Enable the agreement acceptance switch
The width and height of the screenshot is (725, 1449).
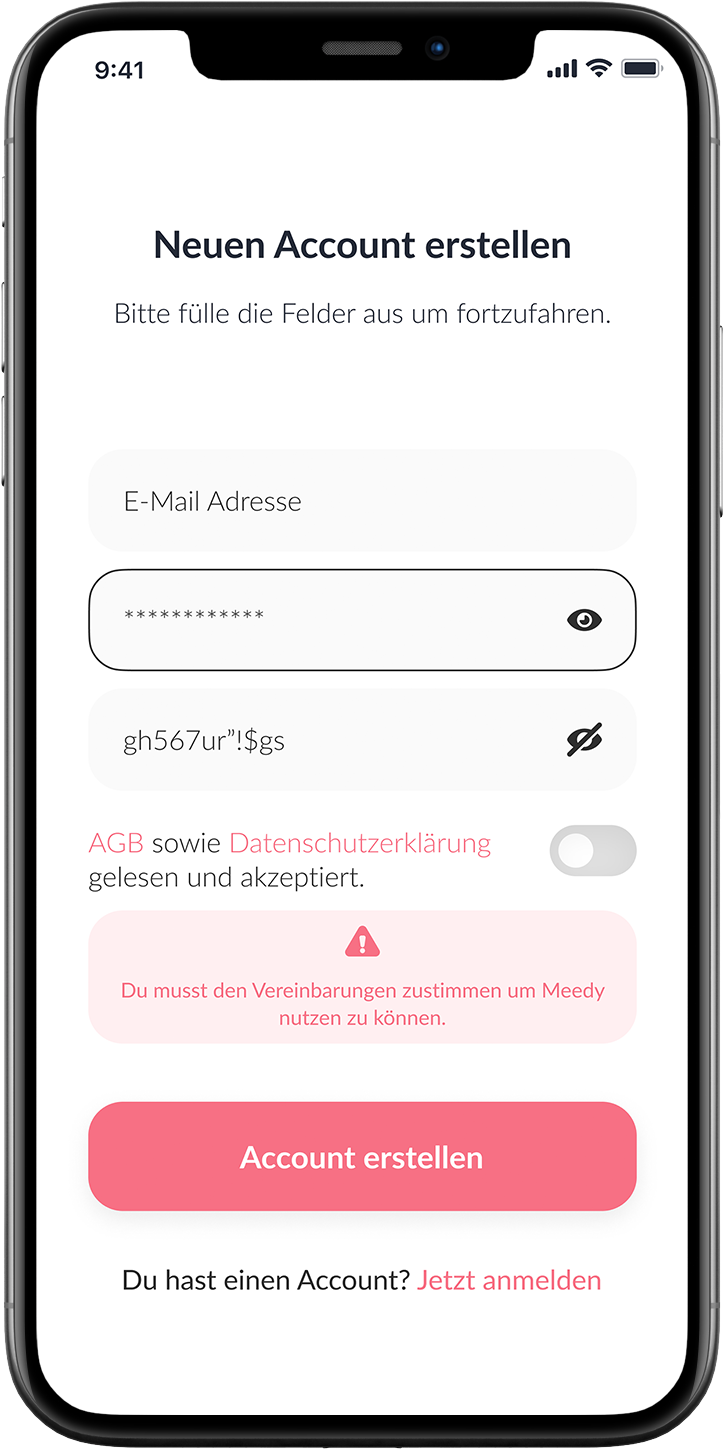point(592,851)
